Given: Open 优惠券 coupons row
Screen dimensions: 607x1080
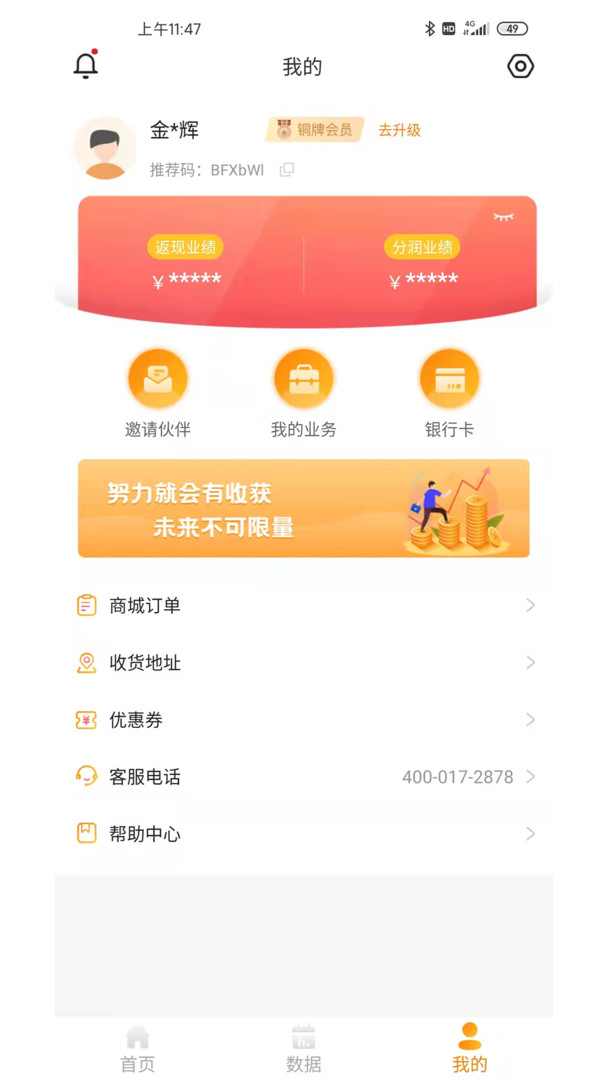Looking at the screenshot, I should [x=303, y=720].
